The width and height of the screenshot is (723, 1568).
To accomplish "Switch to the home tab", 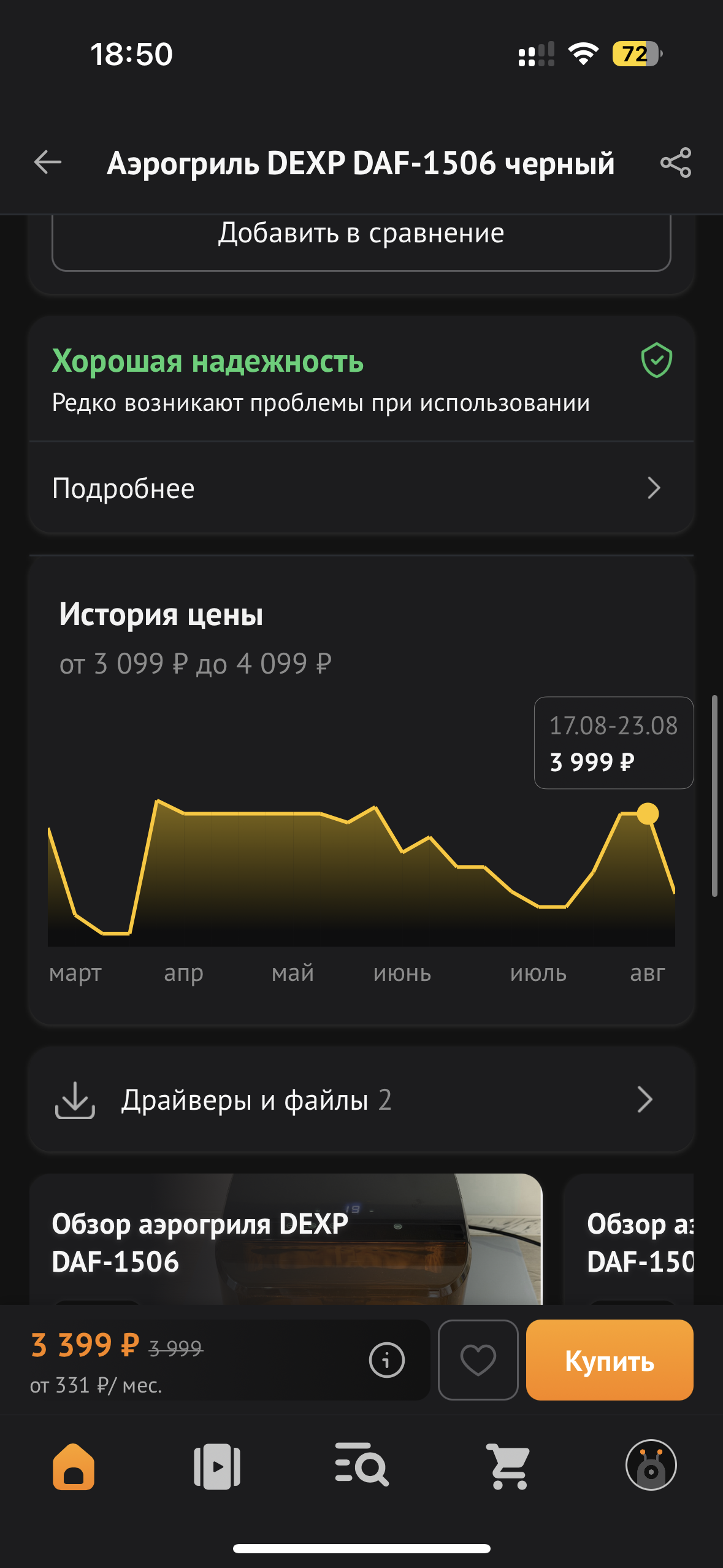I will point(74,1466).
